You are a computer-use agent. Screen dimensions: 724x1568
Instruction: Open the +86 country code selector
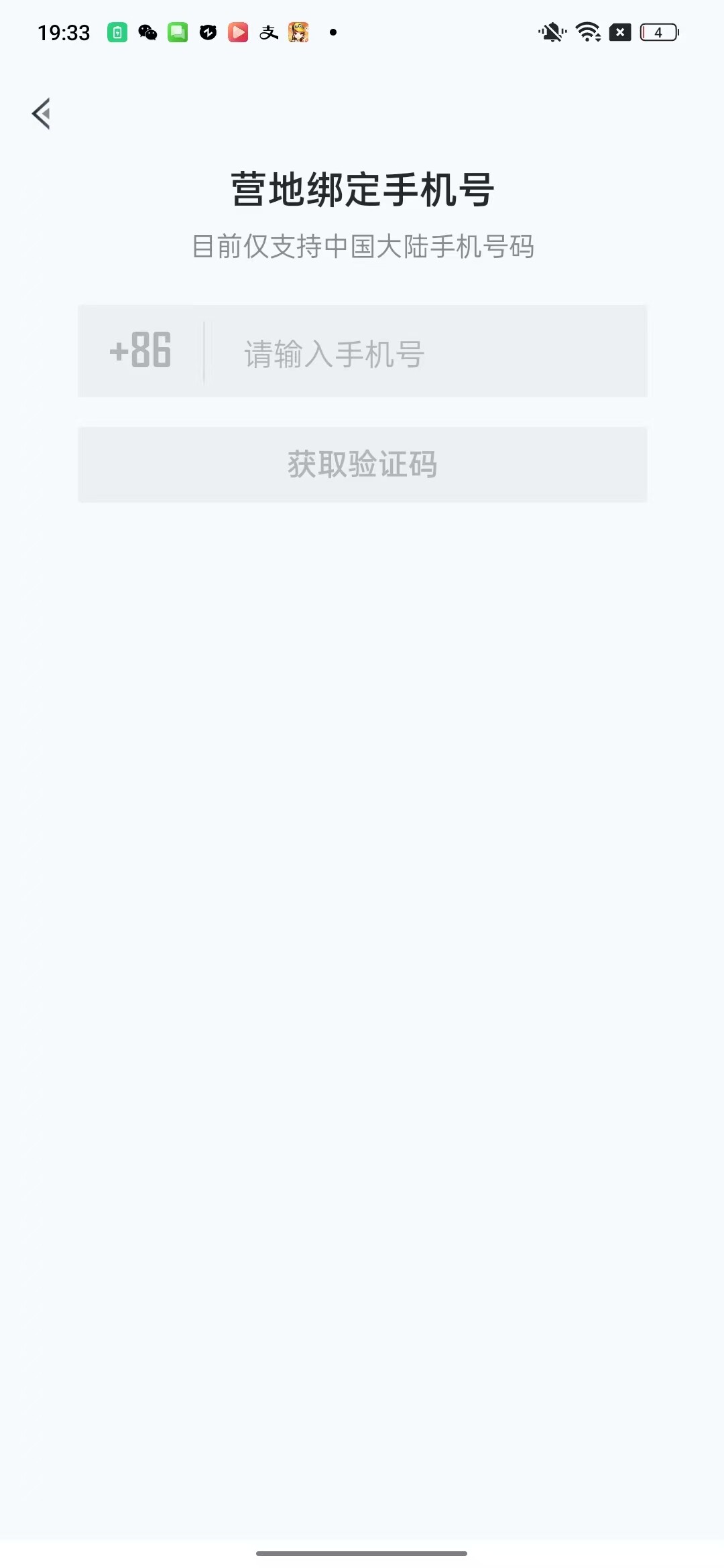139,351
